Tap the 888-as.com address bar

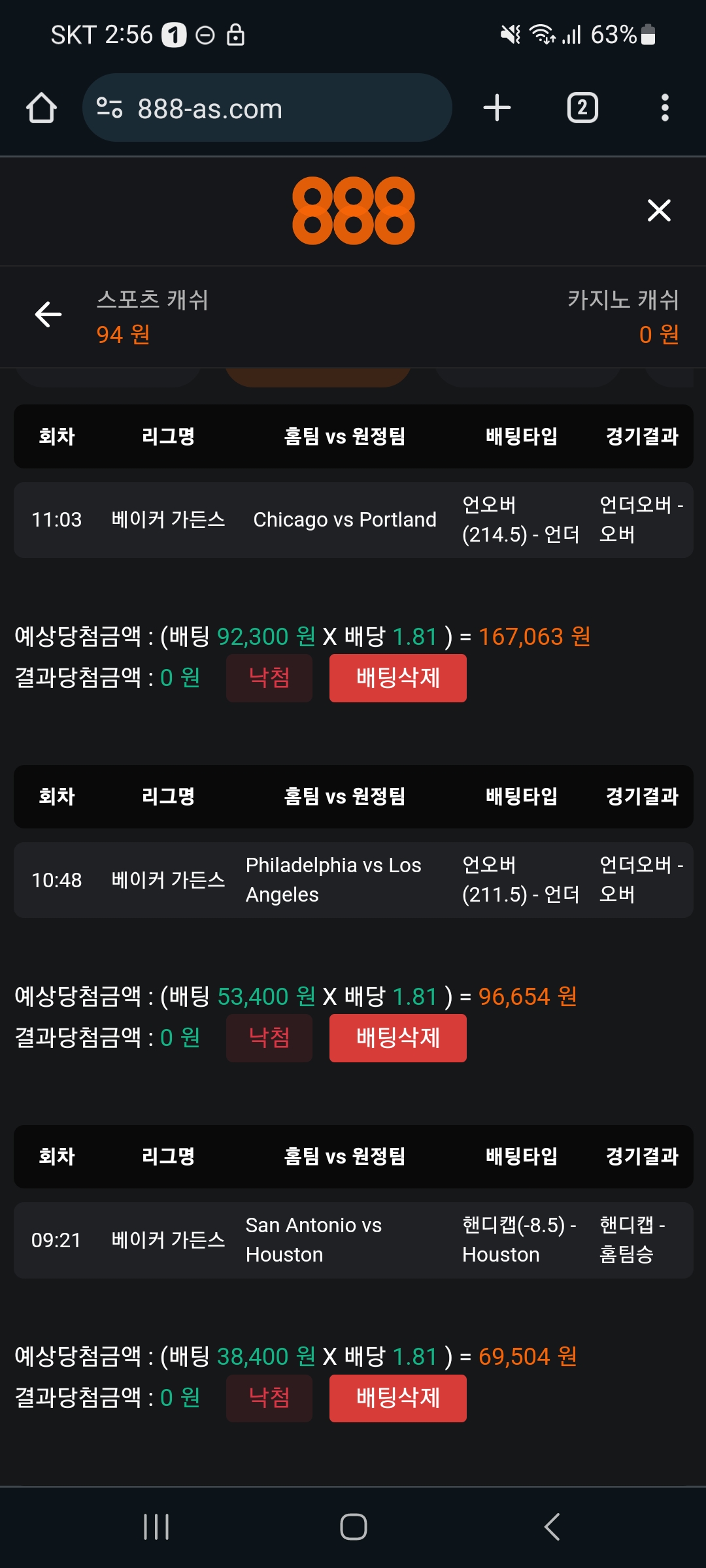point(267,108)
